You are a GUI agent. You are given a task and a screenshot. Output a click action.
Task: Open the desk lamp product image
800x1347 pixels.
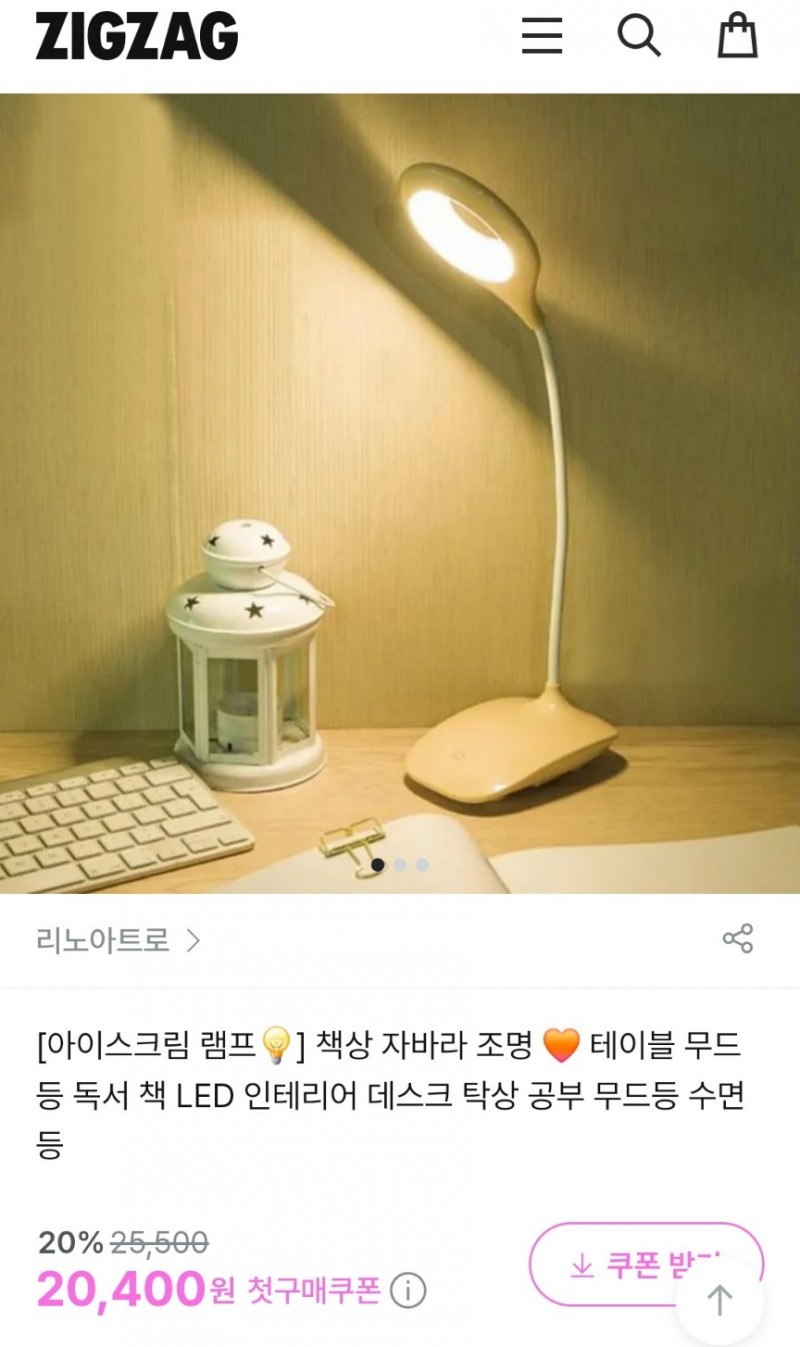[x=400, y=493]
